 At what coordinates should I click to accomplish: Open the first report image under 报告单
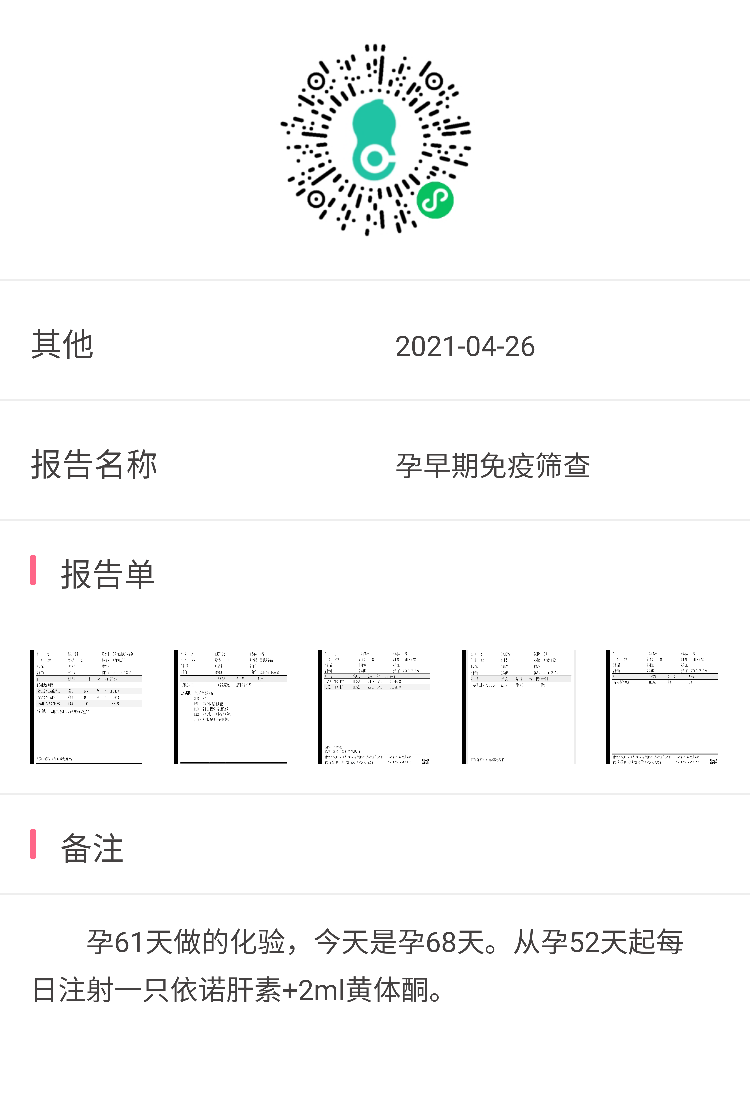point(85,705)
